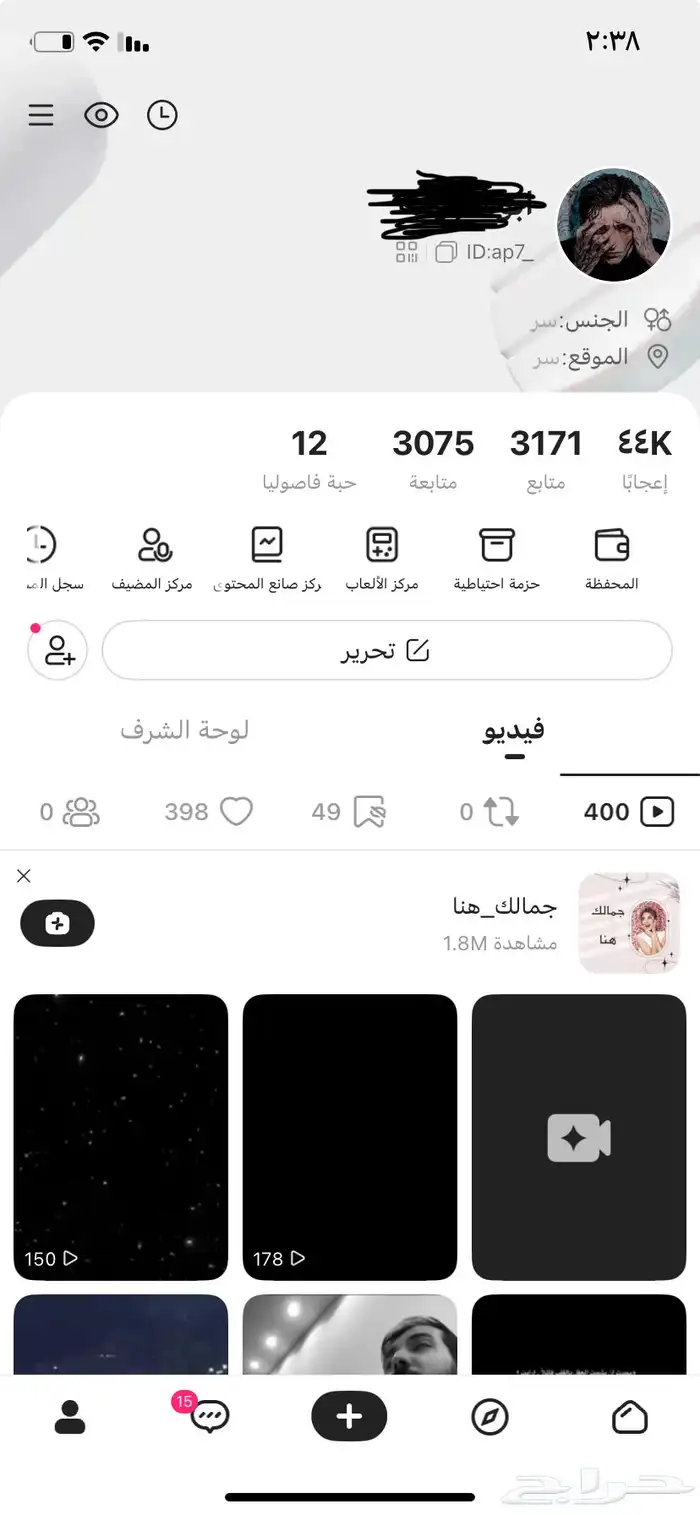Screen dimensions: 700x1515
Task: Open المحفظة wallet
Action: click(611, 557)
